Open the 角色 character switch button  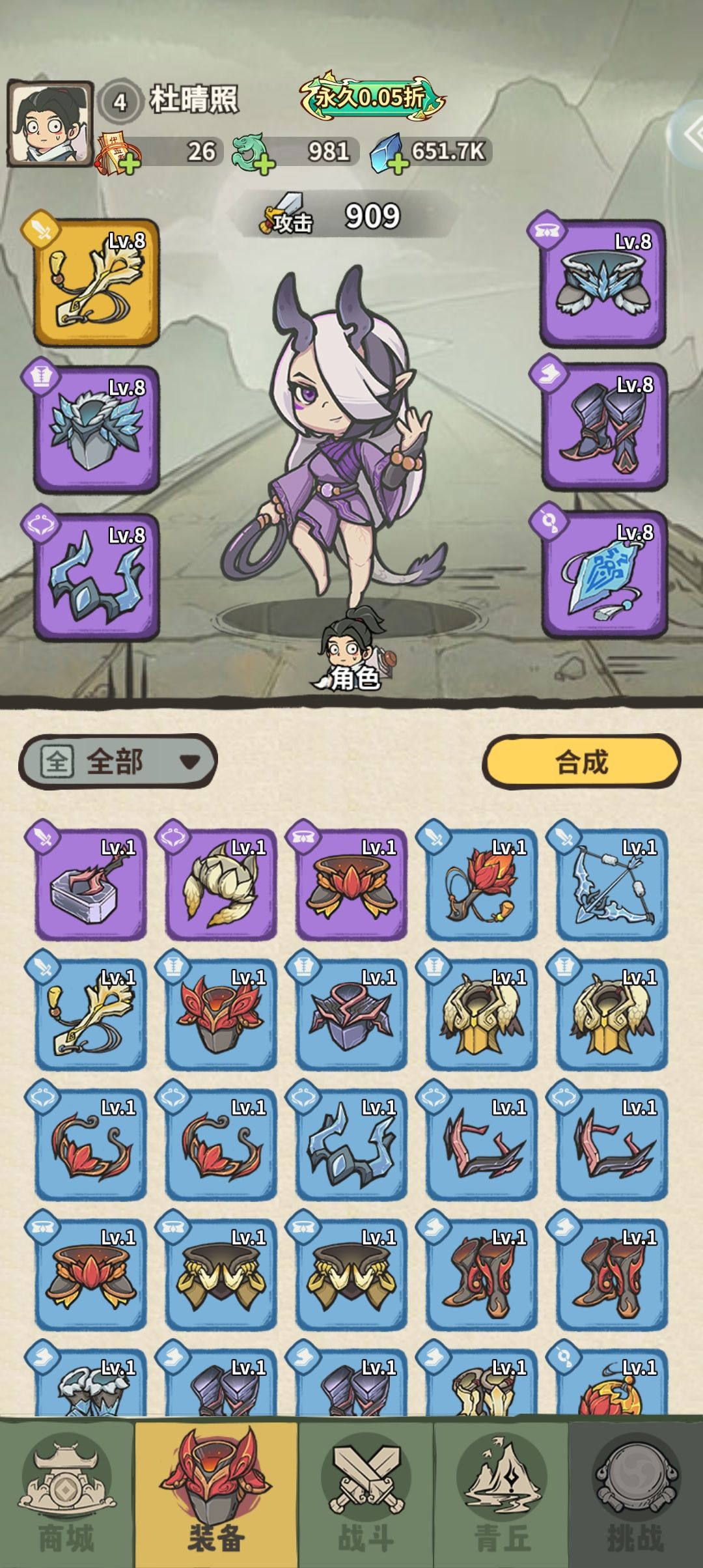tap(349, 651)
